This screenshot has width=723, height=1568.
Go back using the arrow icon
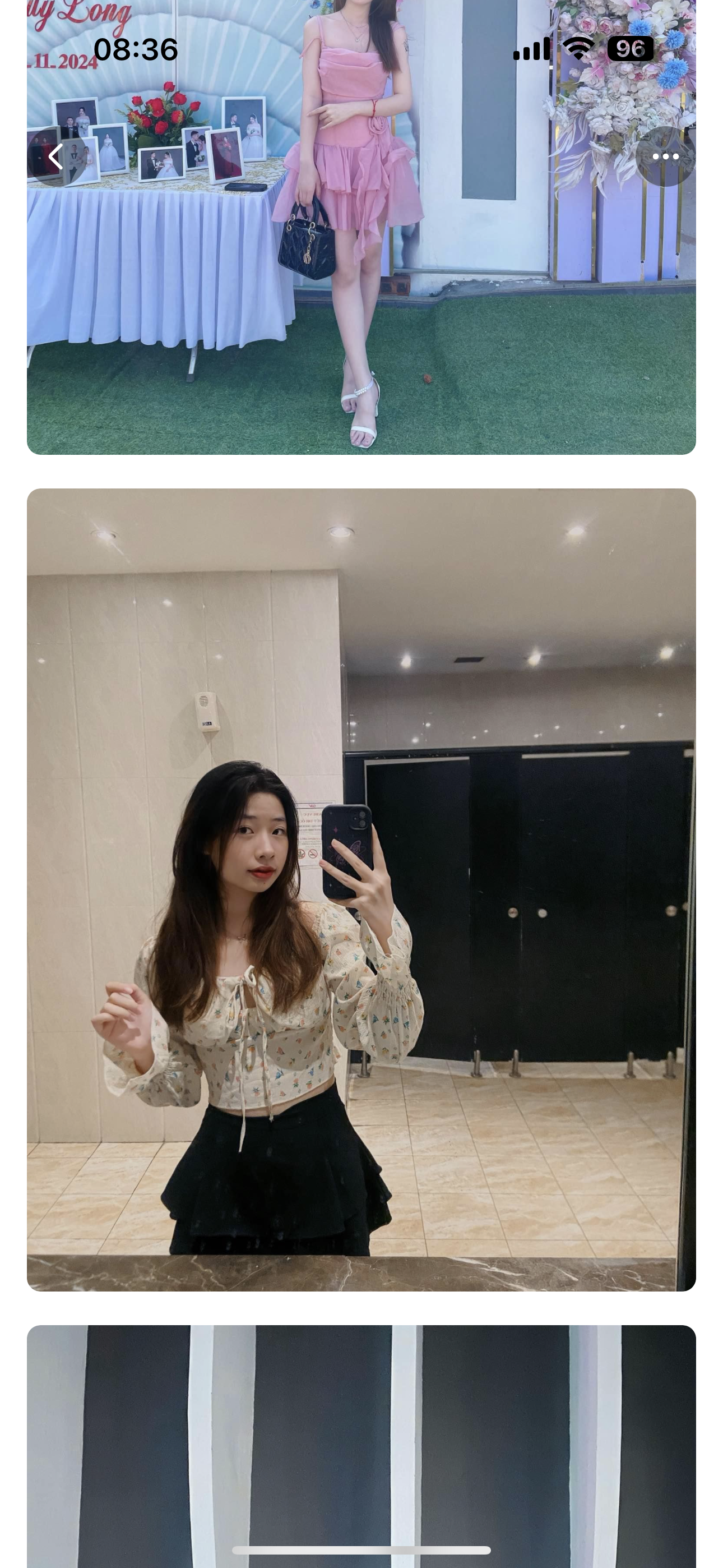56,157
